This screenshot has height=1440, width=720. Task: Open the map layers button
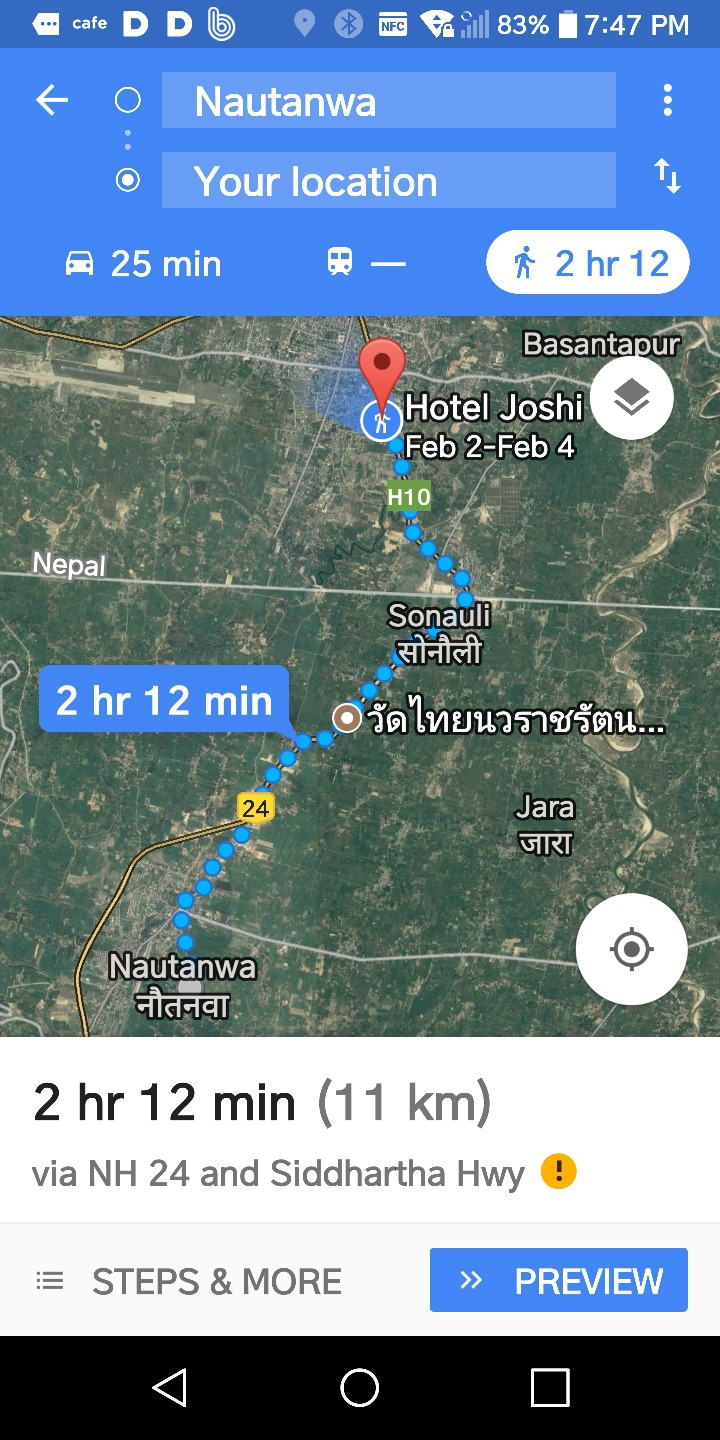point(631,397)
